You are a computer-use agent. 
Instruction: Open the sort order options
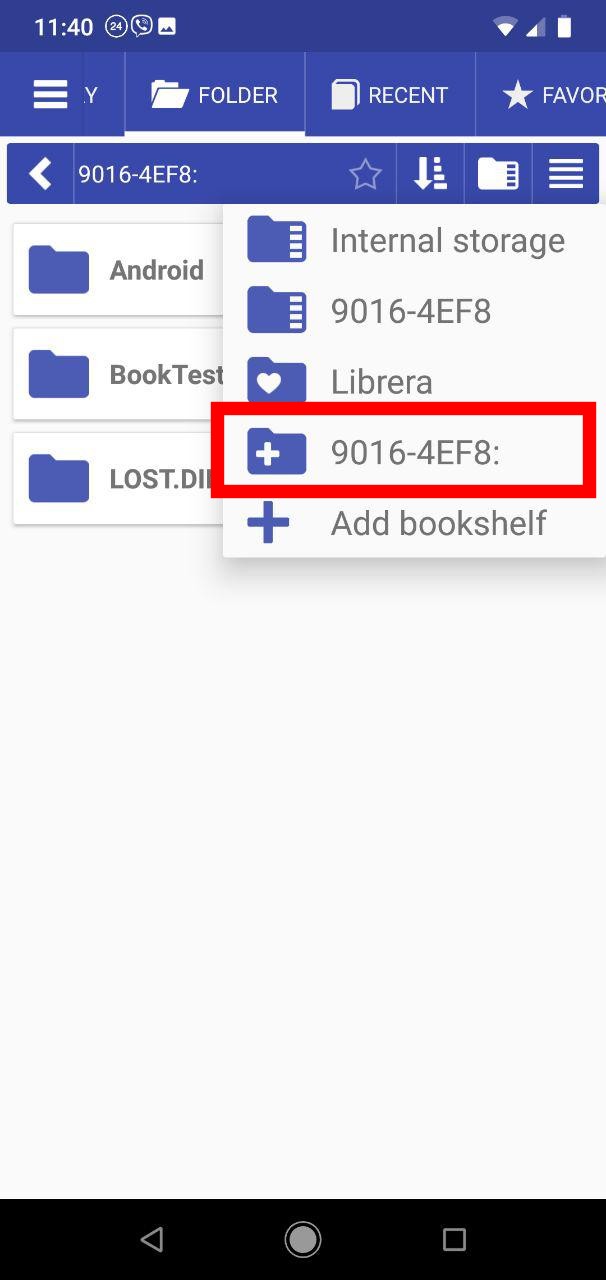tap(430, 174)
